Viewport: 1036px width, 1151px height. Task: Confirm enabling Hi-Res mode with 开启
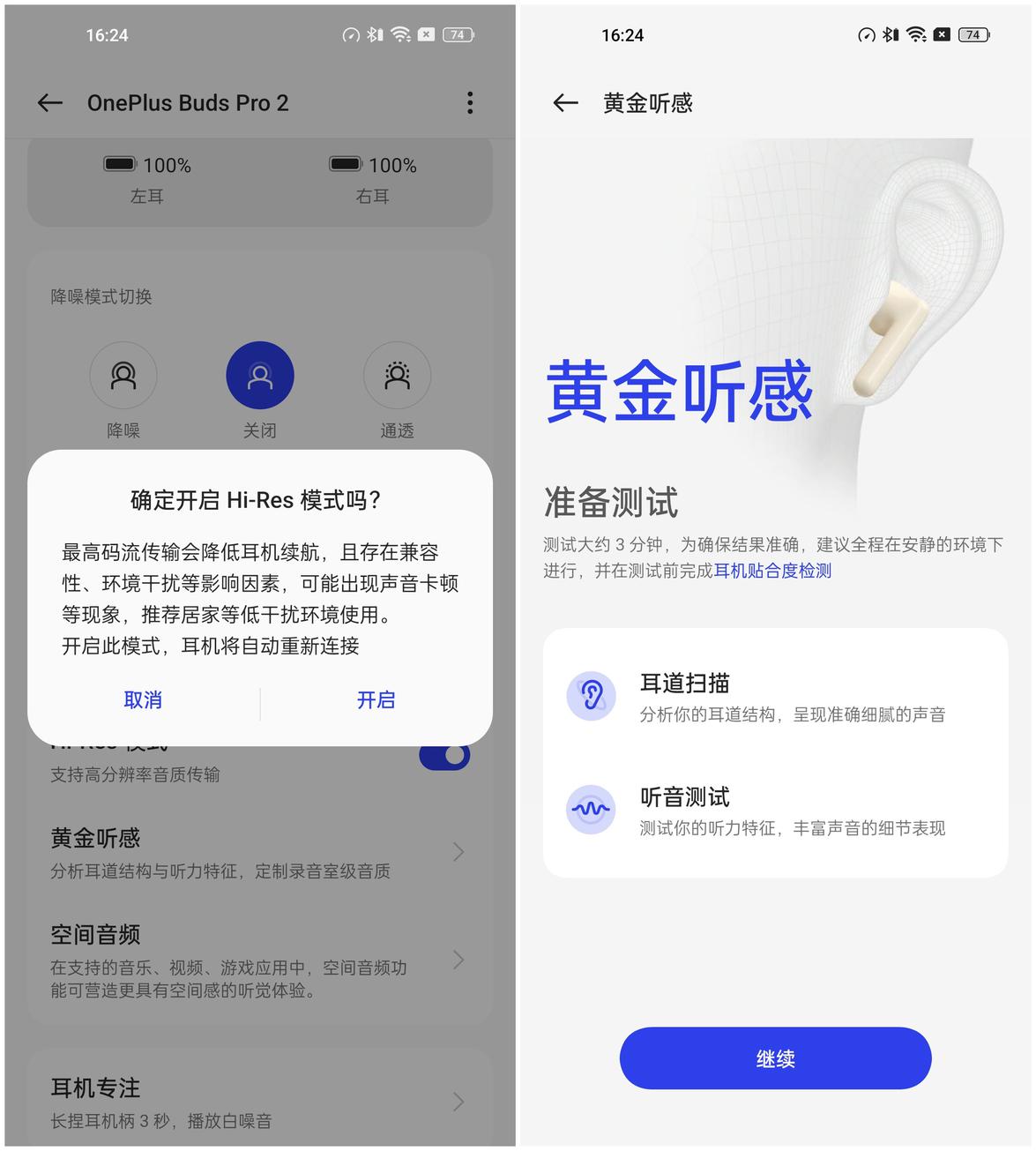point(376,700)
